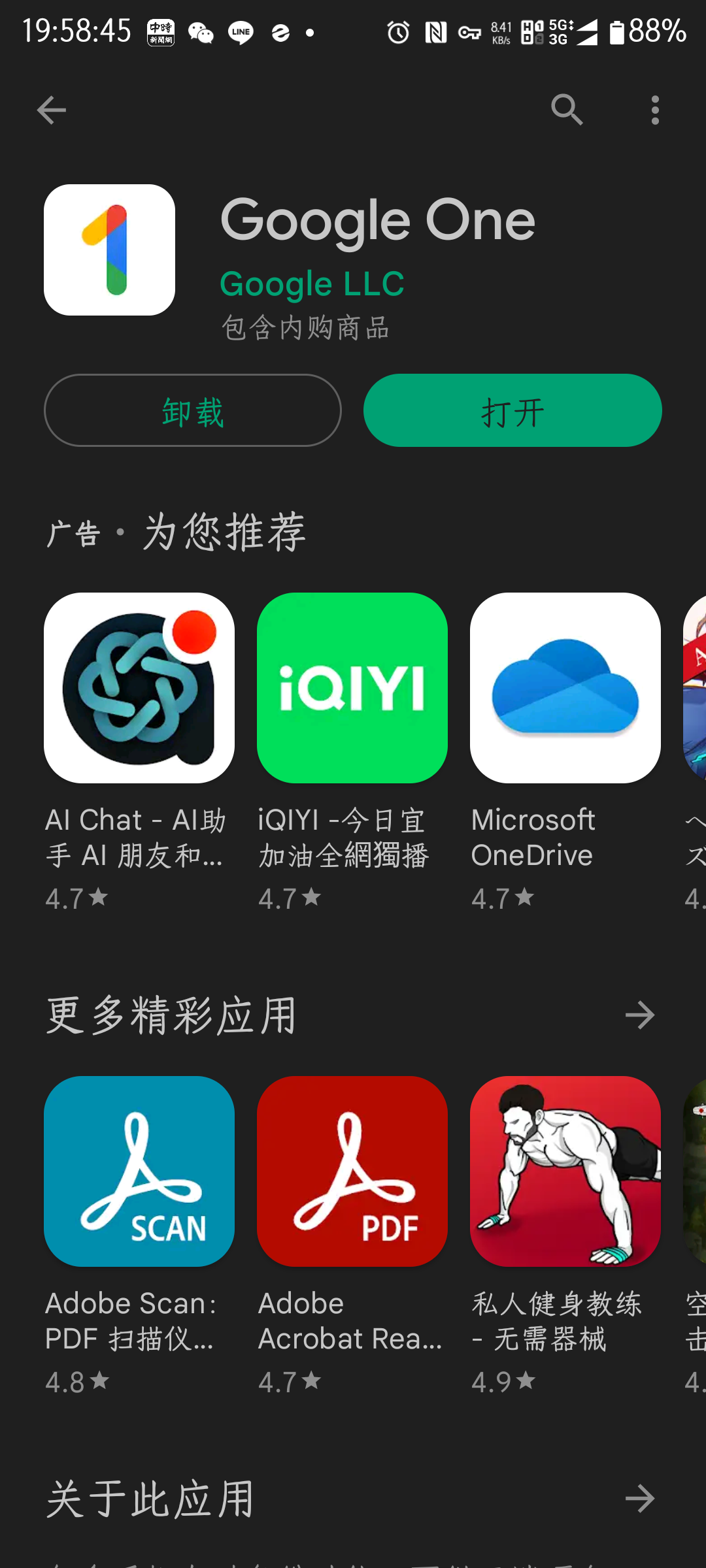Open 关于此应用 details arrow

639,1499
